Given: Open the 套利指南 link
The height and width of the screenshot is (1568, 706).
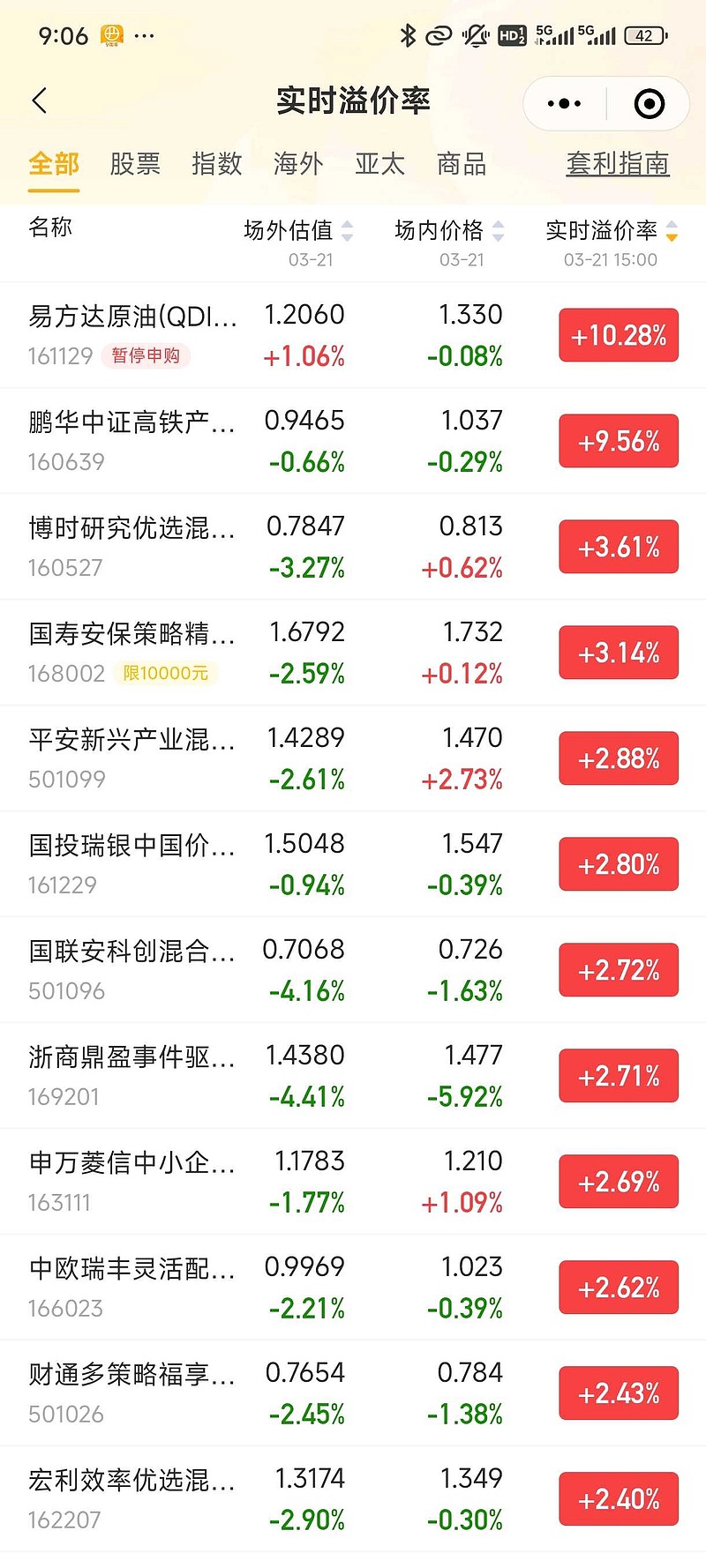Looking at the screenshot, I should (x=618, y=164).
